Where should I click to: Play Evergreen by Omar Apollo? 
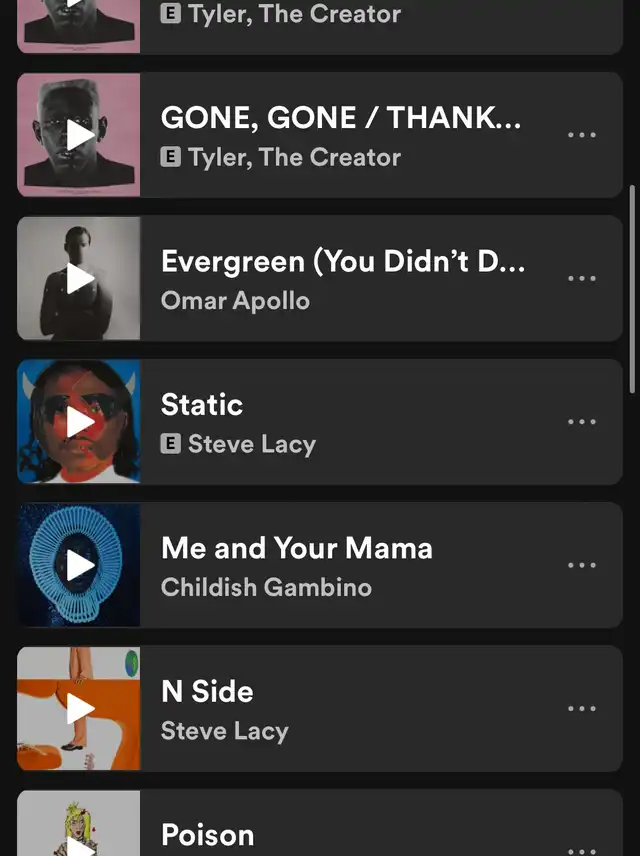79,279
